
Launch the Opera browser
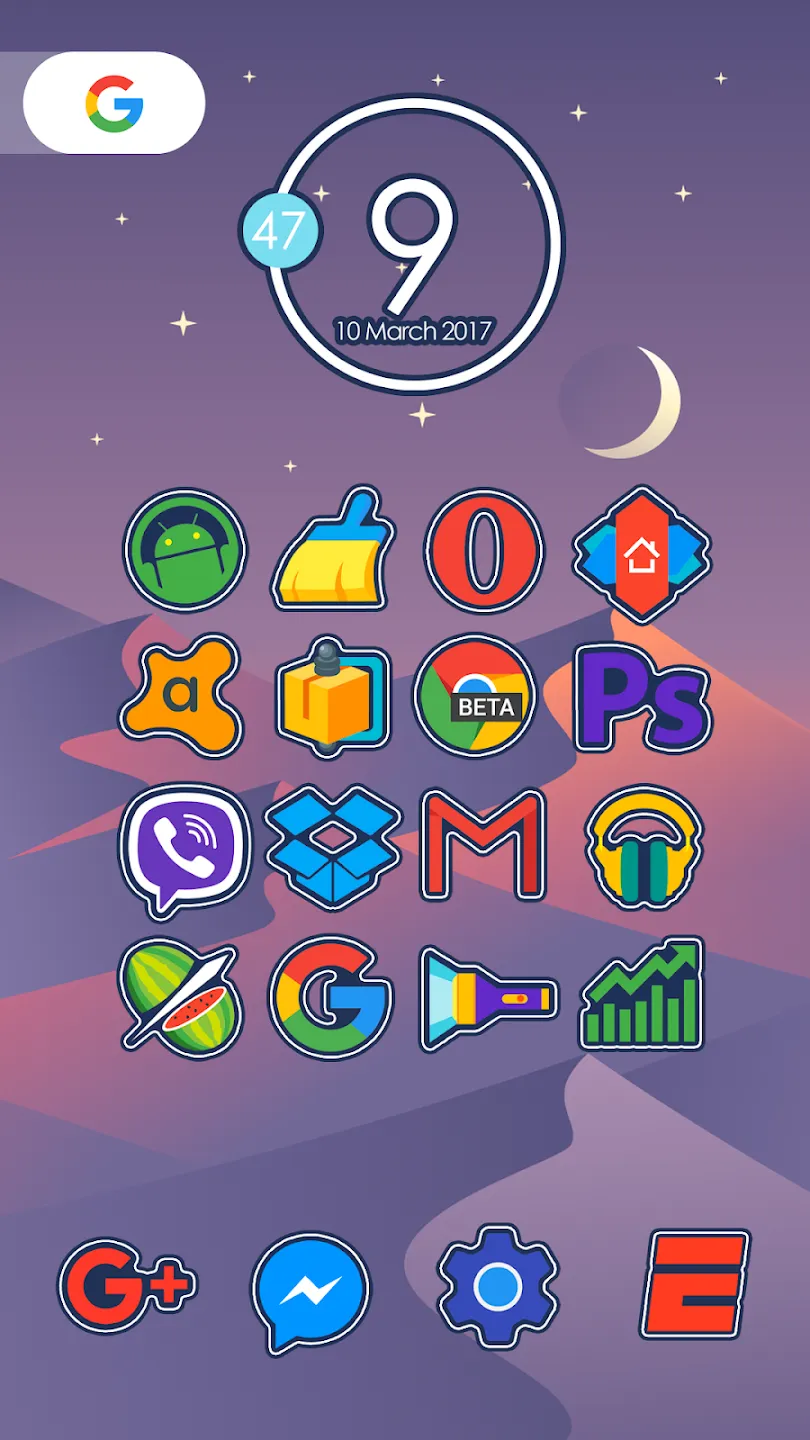click(x=485, y=549)
